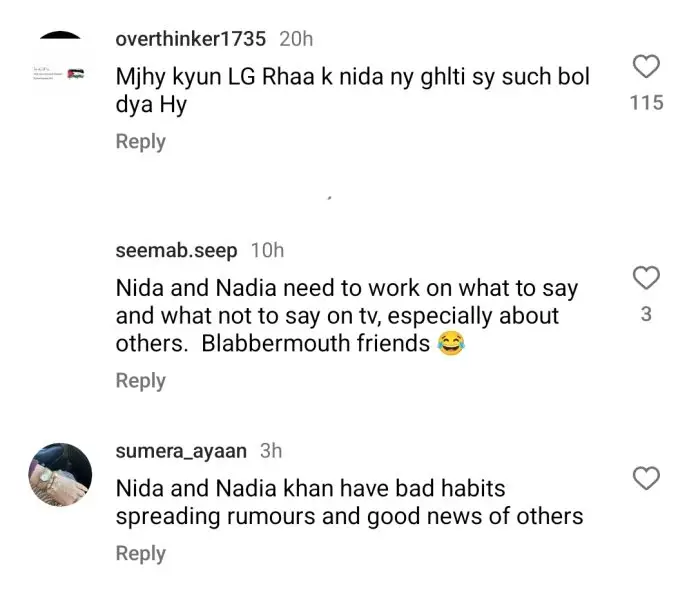
Task: Reply to seemab.seep's comment
Action: tap(140, 381)
